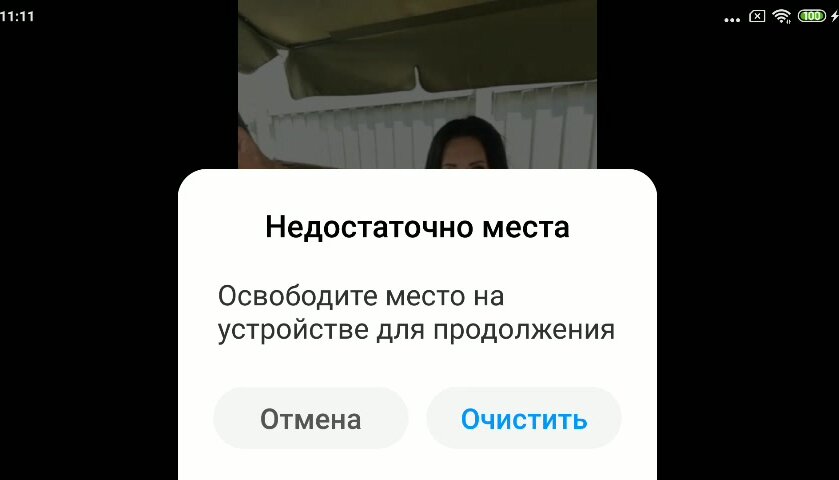Select Очистить to free up space
Image resolution: width=839 pixels, height=480 pixels.
[x=524, y=419]
